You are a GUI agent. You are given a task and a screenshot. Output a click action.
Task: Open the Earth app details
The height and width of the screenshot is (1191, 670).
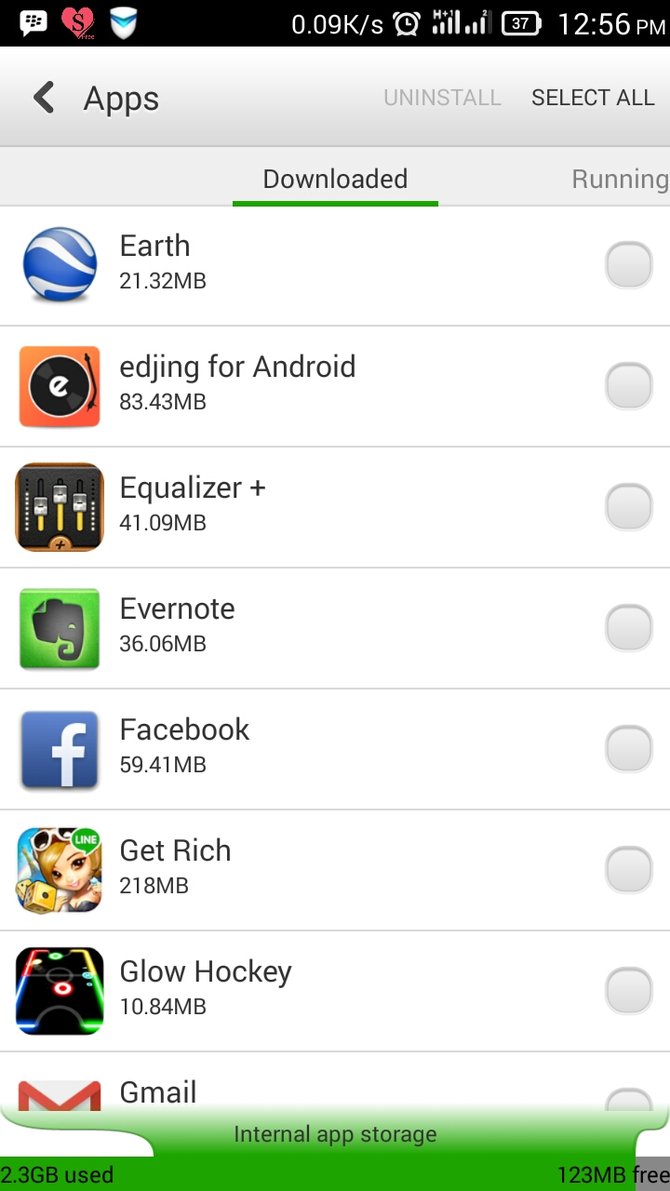300,264
